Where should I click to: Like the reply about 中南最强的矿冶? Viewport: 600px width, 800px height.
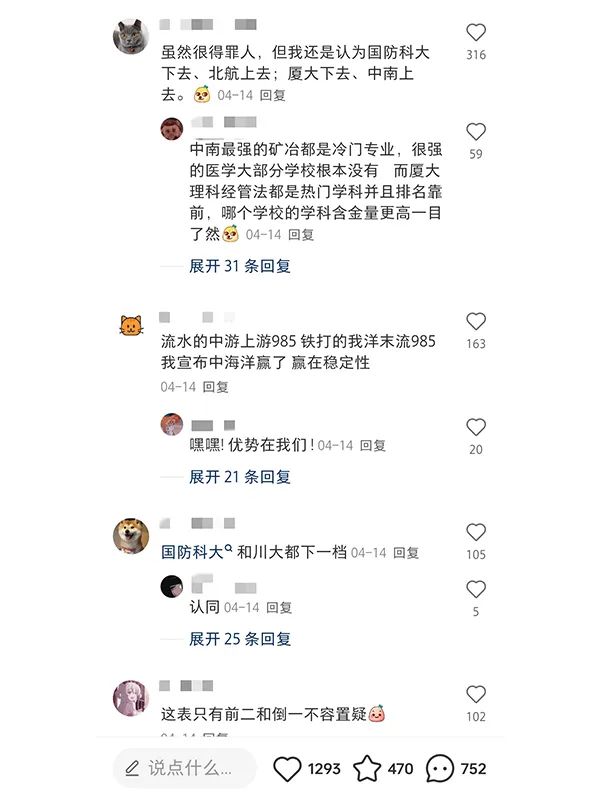coord(476,132)
